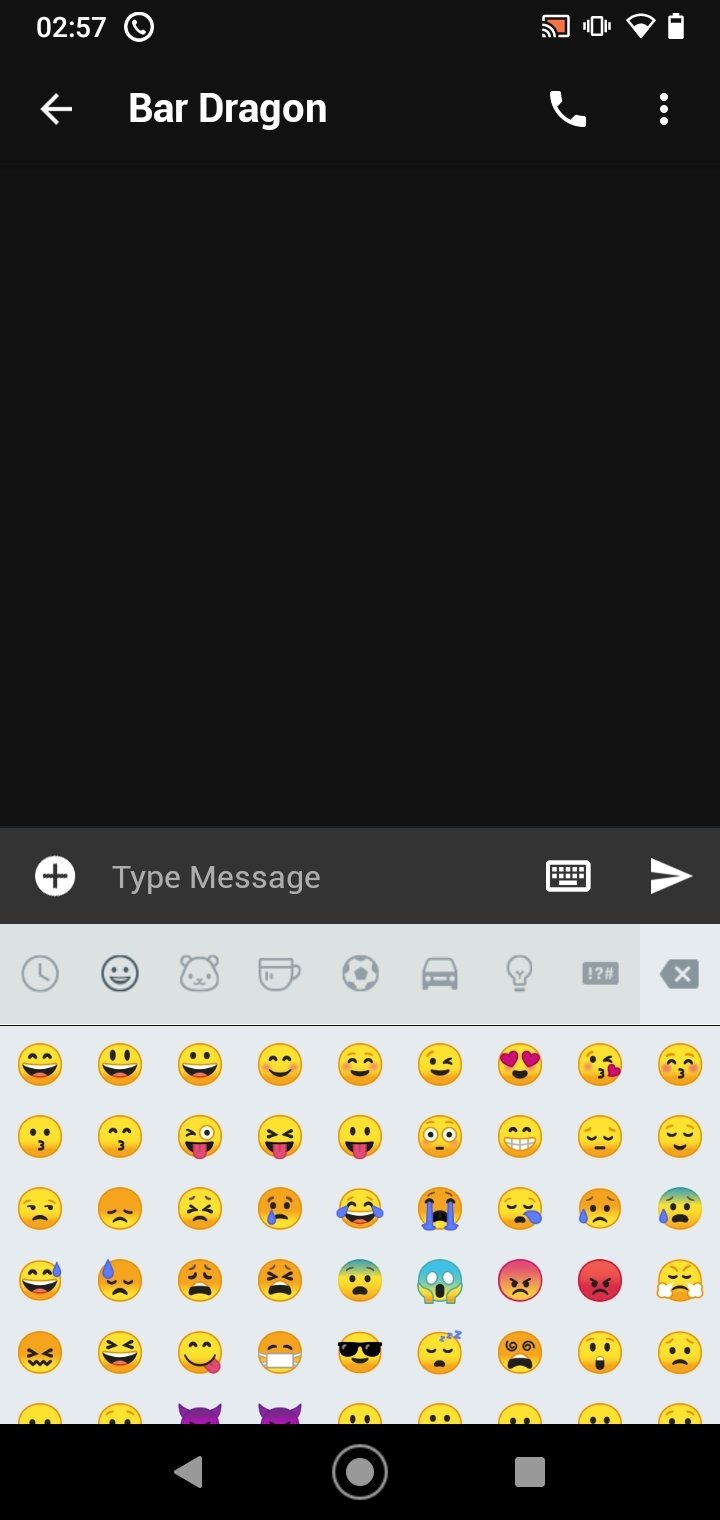Switch to the animals emoji tab
The image size is (720, 1520).
(x=199, y=974)
